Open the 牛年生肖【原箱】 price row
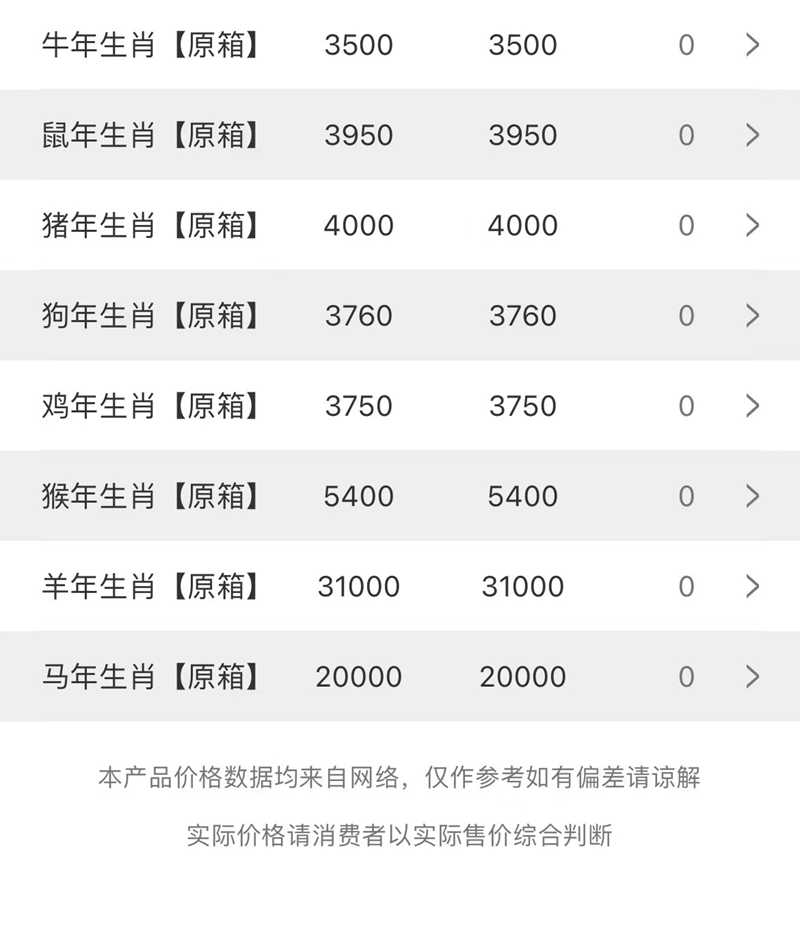The image size is (800, 926). pyautogui.click(x=400, y=45)
